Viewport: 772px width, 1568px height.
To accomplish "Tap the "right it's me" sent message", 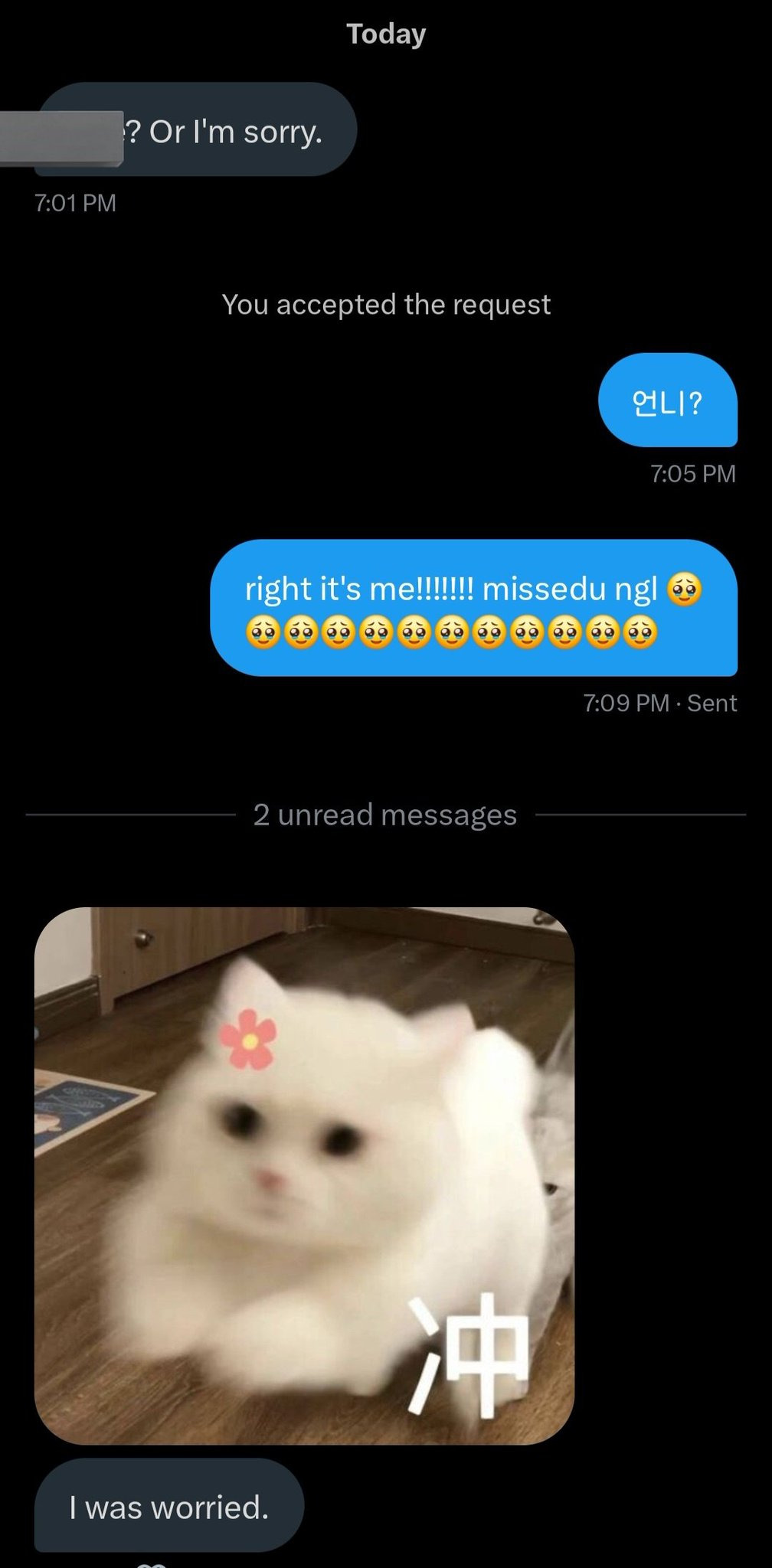I will click(473, 608).
